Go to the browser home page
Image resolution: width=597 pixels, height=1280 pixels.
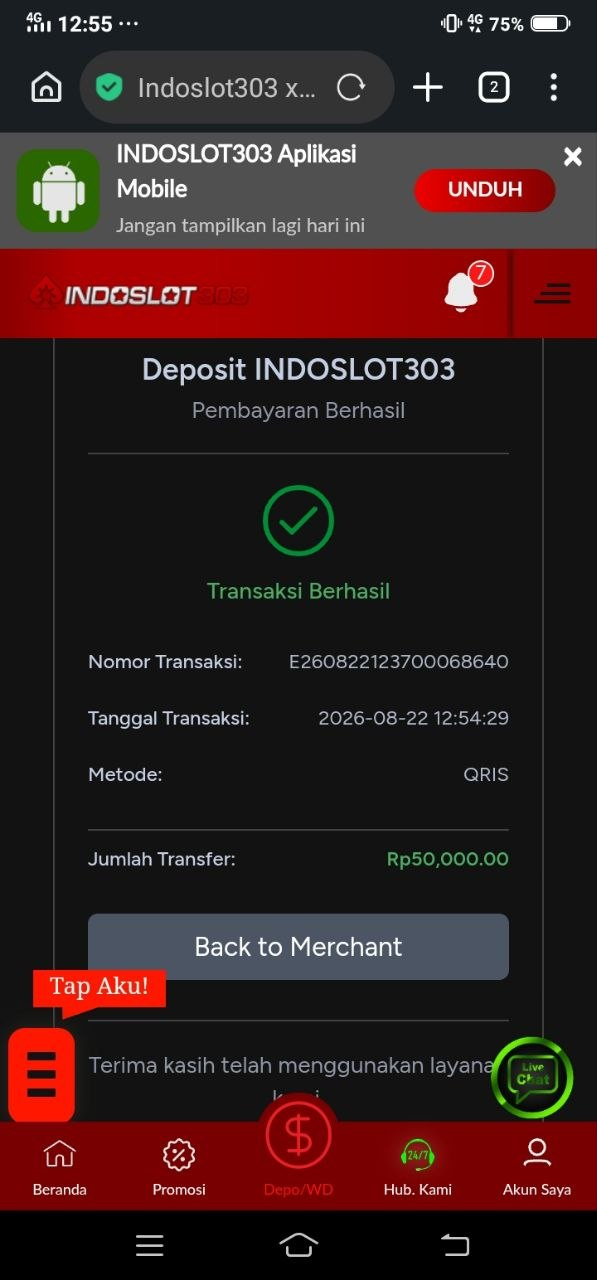click(47, 88)
